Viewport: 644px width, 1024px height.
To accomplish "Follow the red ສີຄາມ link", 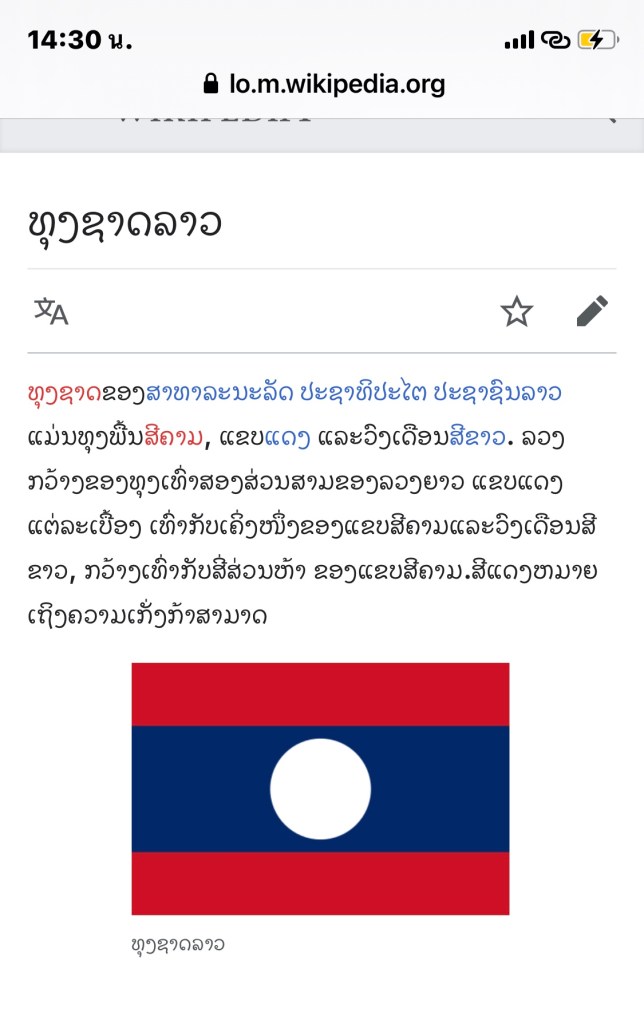I will coord(174,436).
